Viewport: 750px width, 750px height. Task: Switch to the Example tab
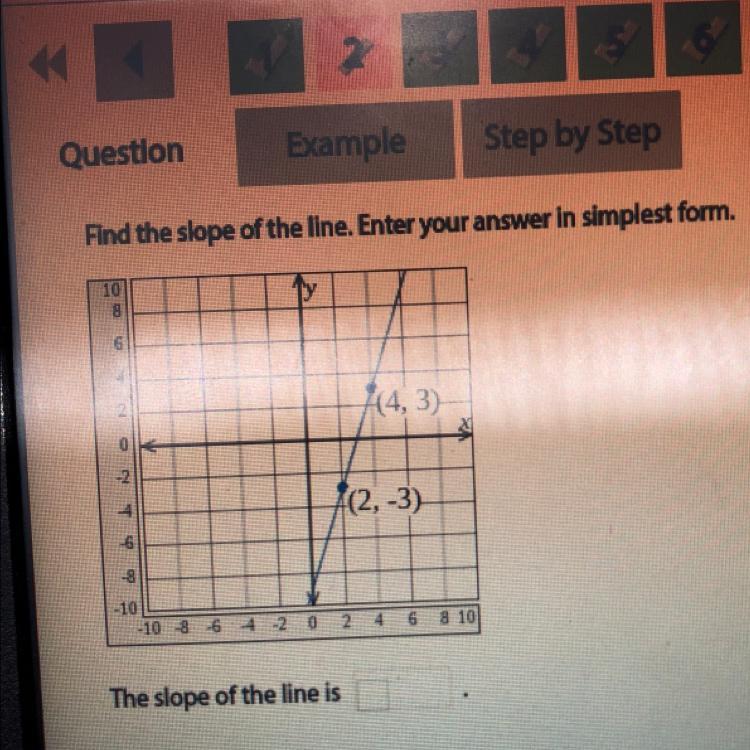[345, 143]
